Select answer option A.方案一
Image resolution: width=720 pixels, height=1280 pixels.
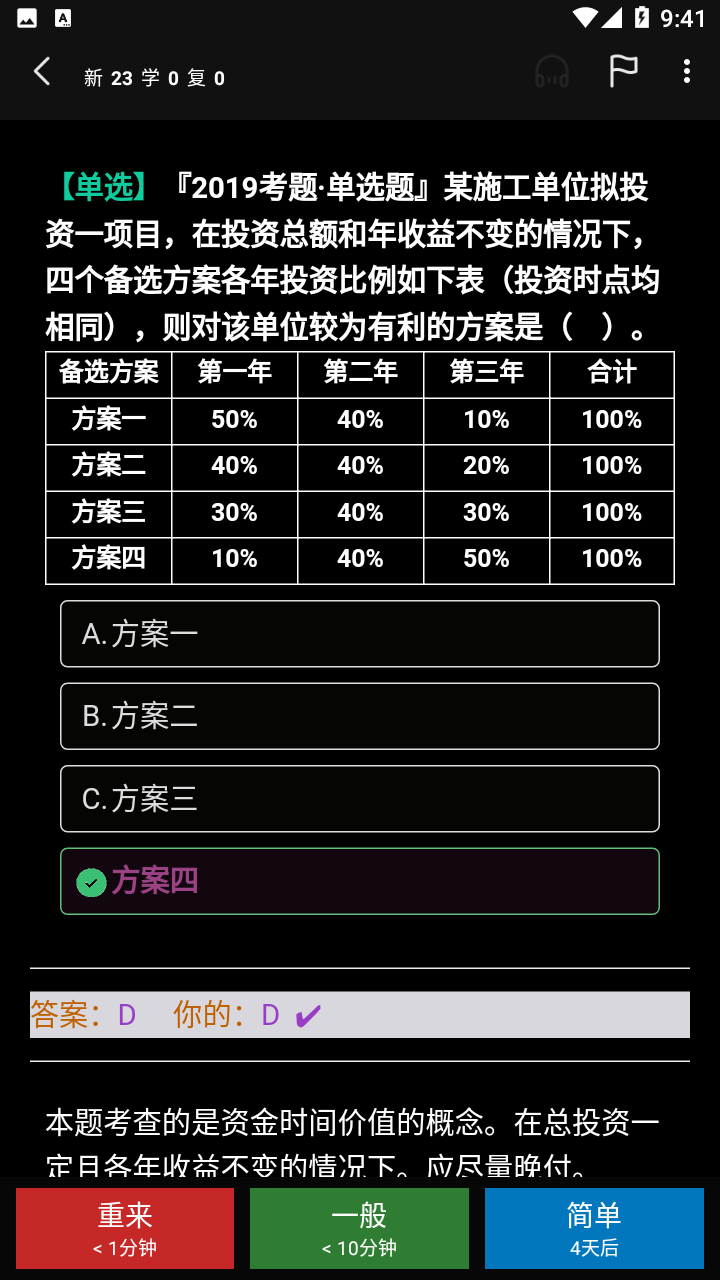[x=360, y=634]
